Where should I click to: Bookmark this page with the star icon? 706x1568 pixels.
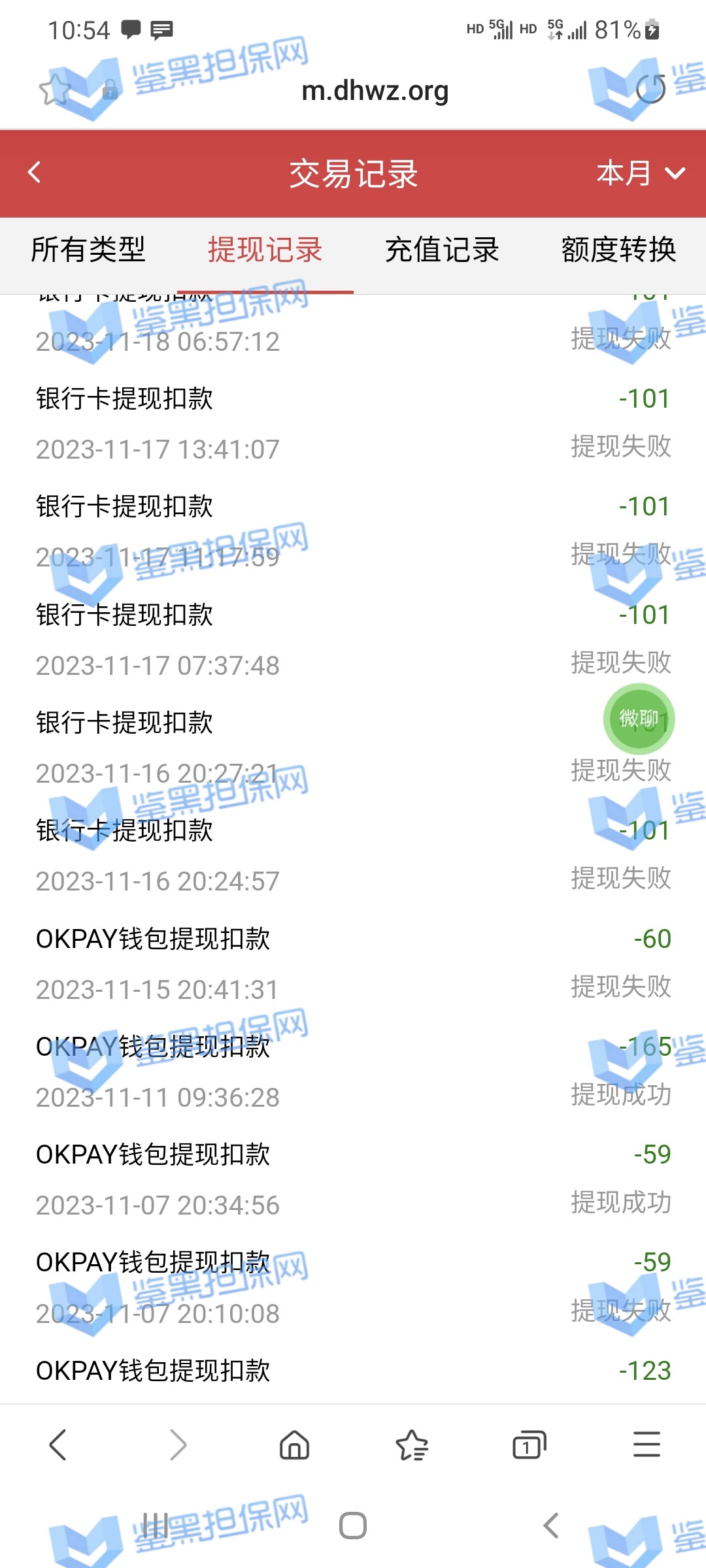54,90
